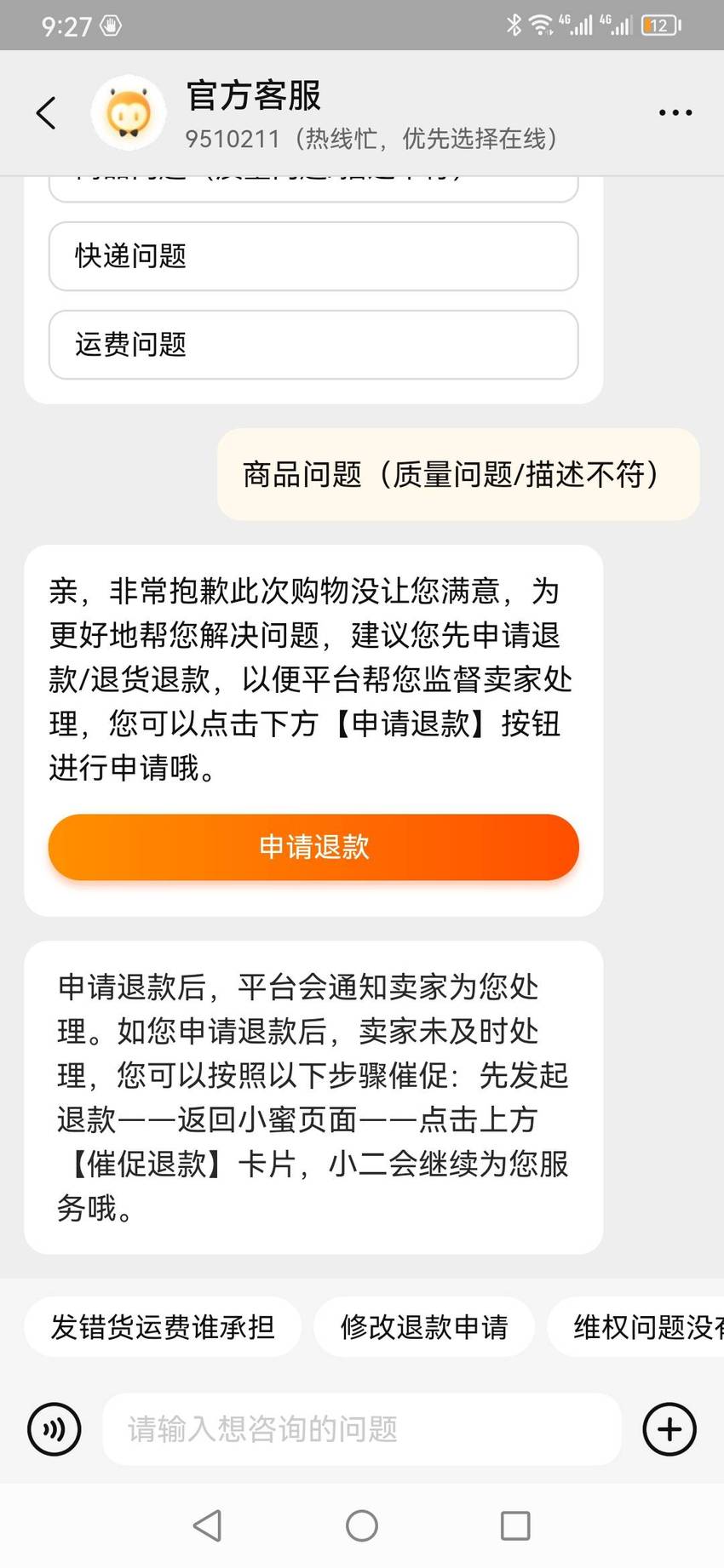Switch to voice input mode
This screenshot has height=1568, width=724.
[55, 1429]
